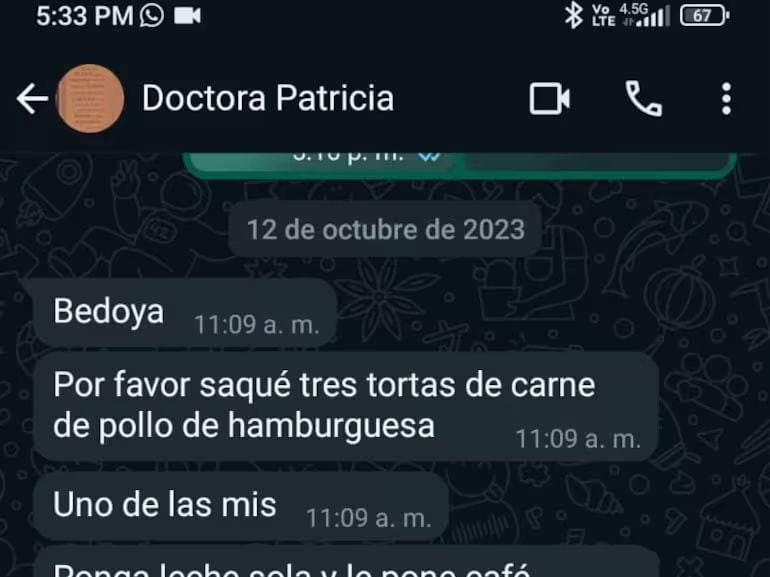Image resolution: width=770 pixels, height=577 pixels.
Task: Open Doctora Patricia's profile picture
Action: pos(91,99)
